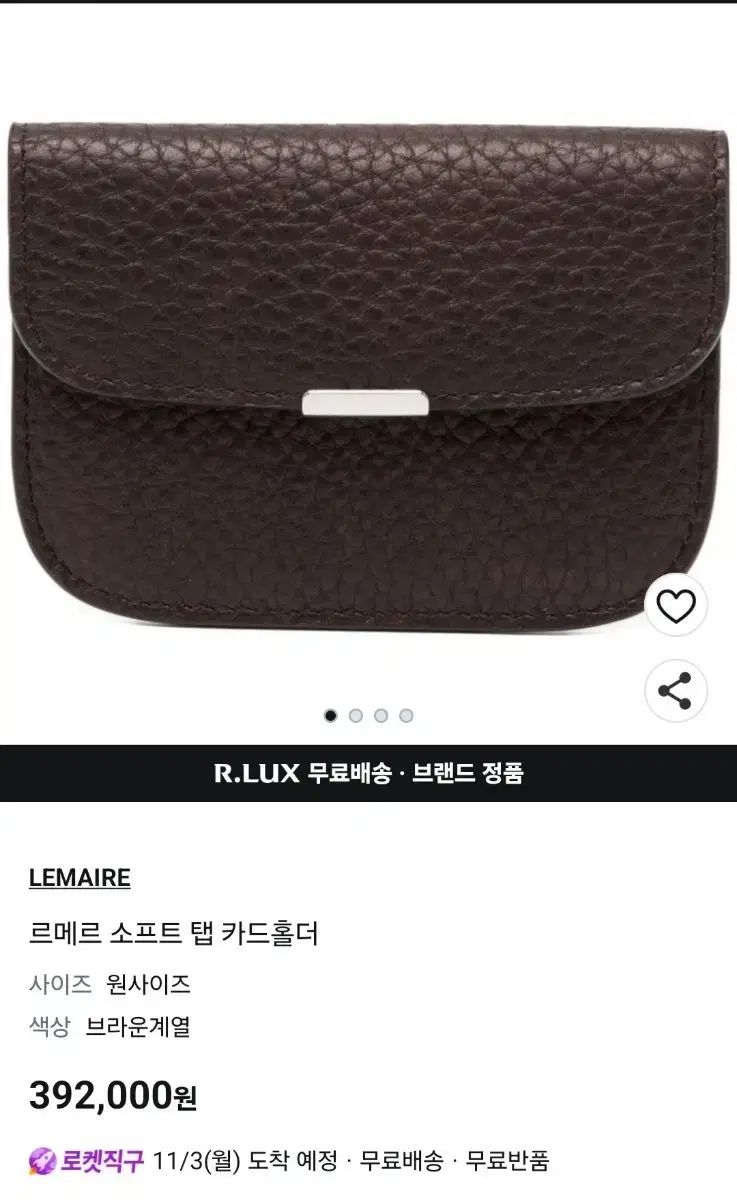737x1200 pixels.
Task: Share this Lemaire card holder
Action: (676, 691)
